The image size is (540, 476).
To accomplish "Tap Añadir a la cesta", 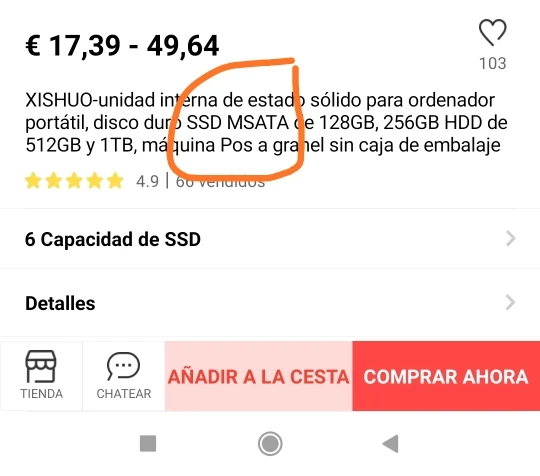I will point(259,376).
